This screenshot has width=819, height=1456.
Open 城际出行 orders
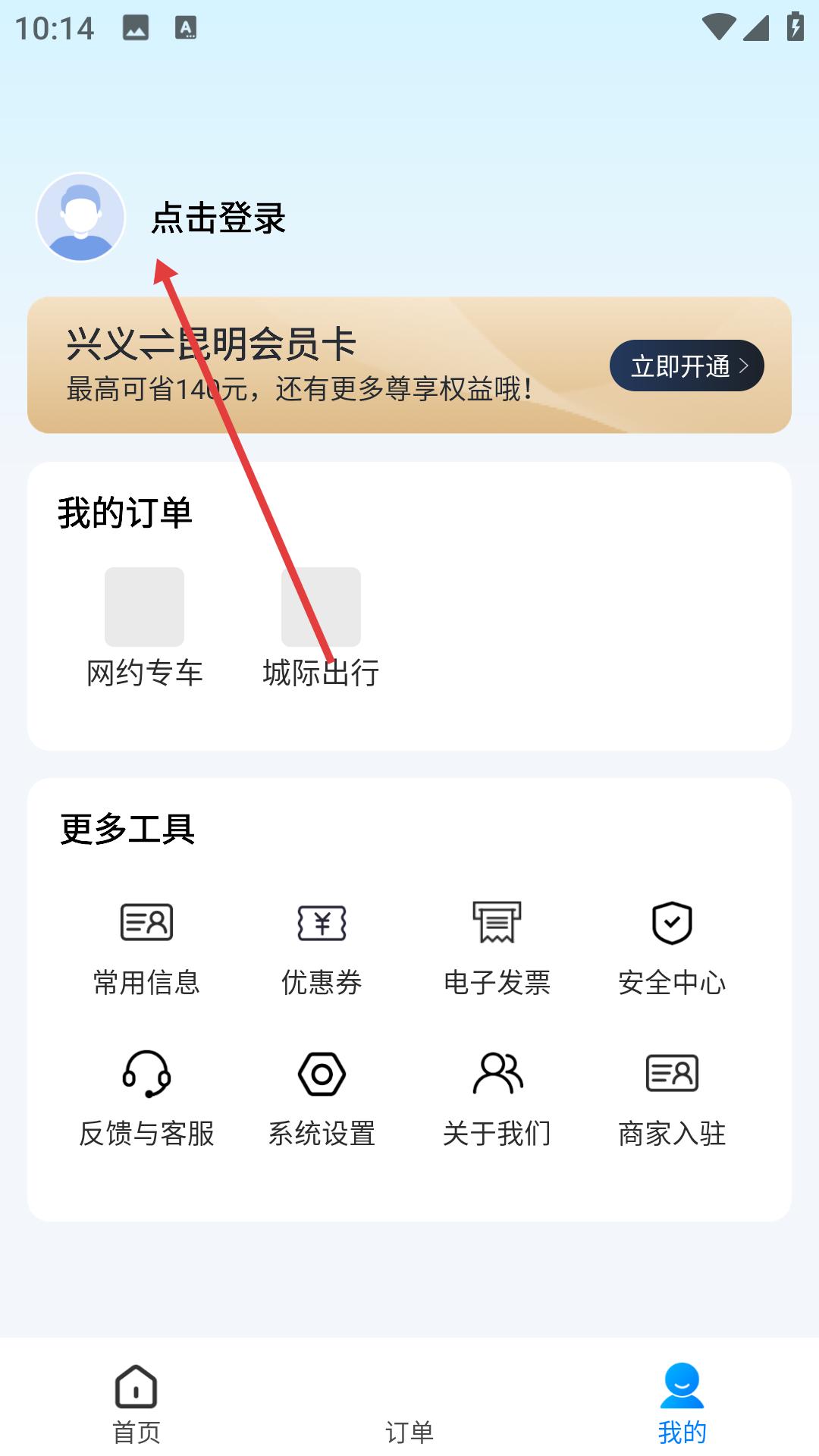pos(321,626)
